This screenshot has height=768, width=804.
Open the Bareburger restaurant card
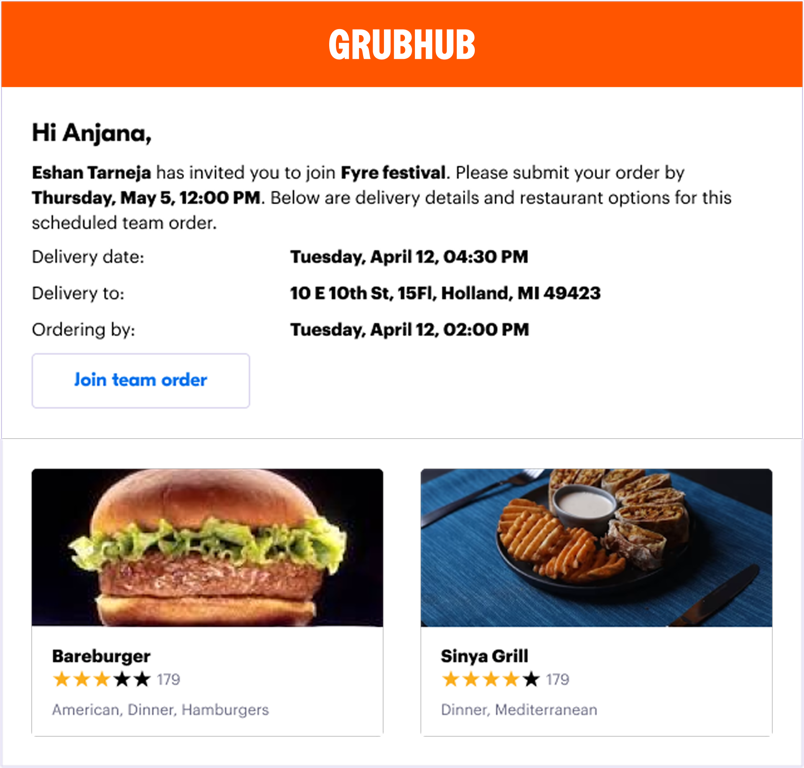coord(207,600)
